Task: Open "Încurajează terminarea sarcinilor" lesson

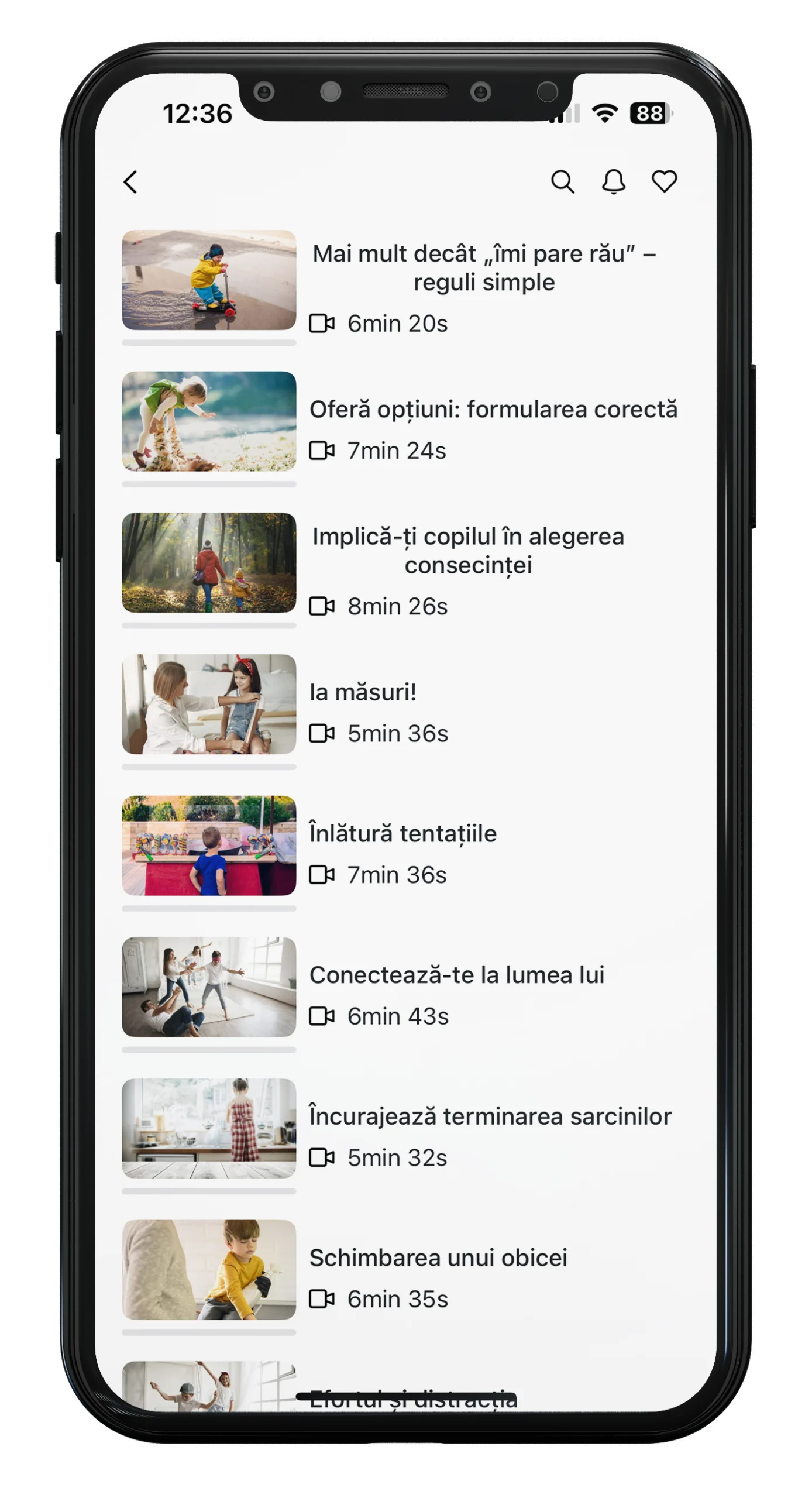Action: [x=490, y=1116]
